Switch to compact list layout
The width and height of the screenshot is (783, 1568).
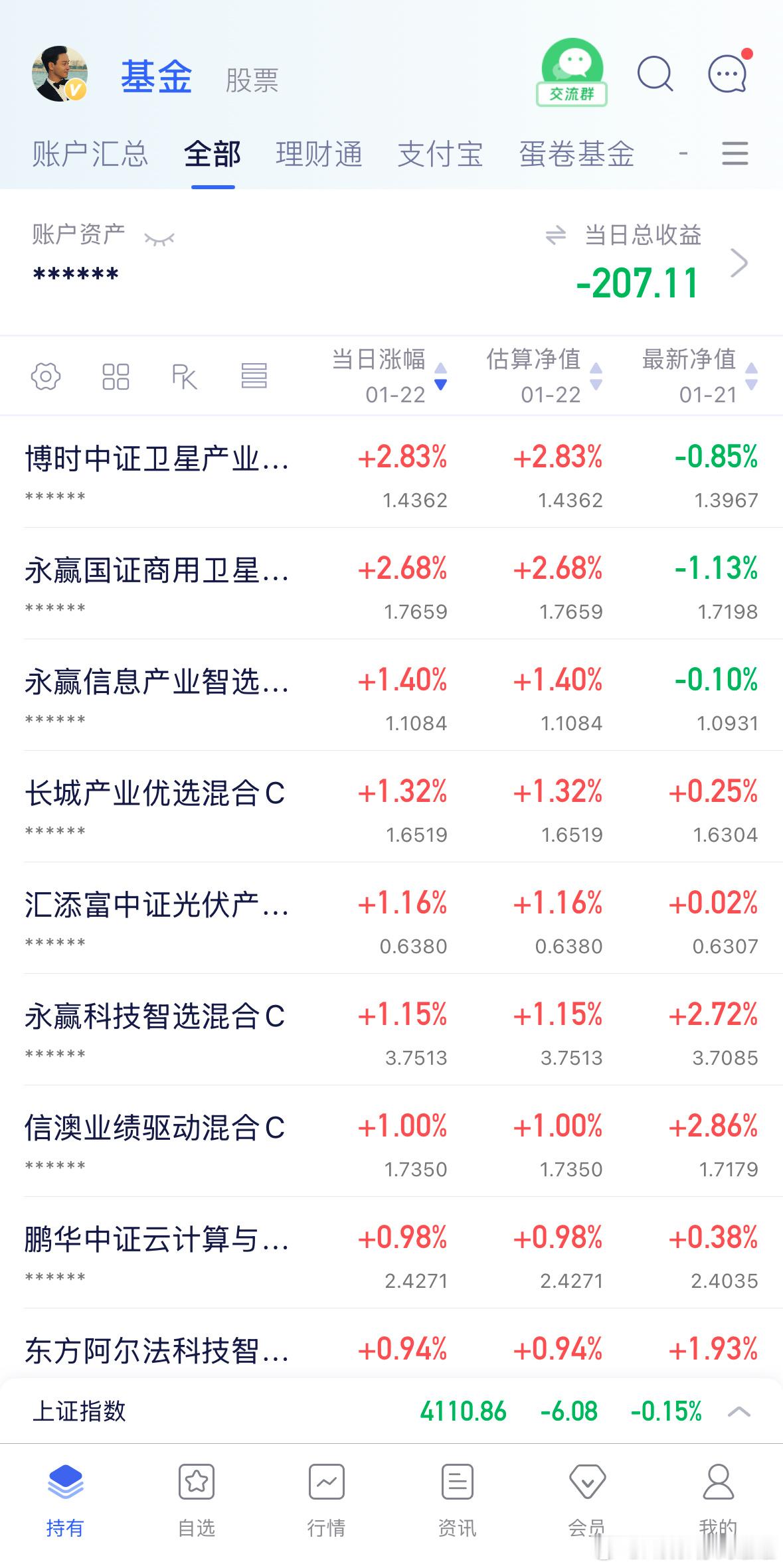pyautogui.click(x=254, y=376)
